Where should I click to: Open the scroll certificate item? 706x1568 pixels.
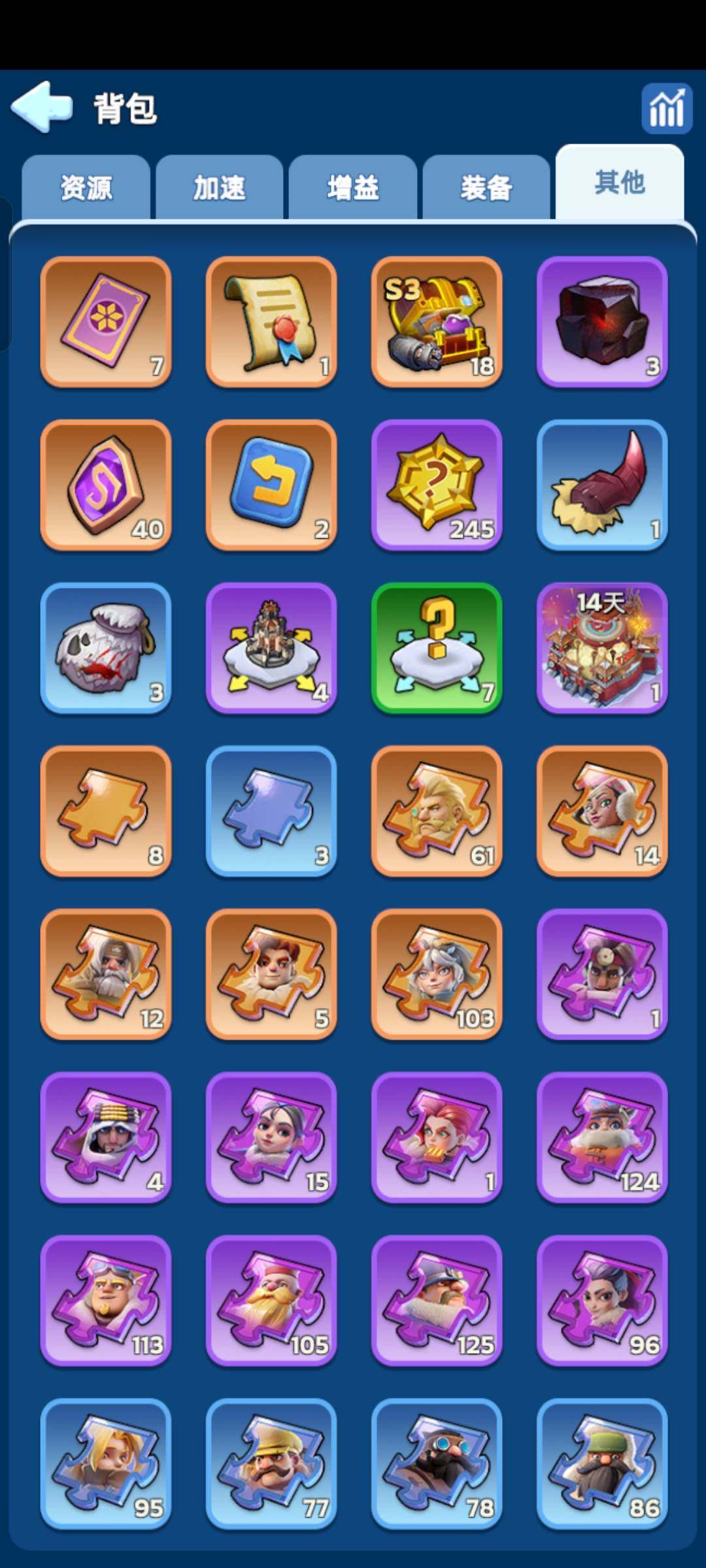click(271, 322)
